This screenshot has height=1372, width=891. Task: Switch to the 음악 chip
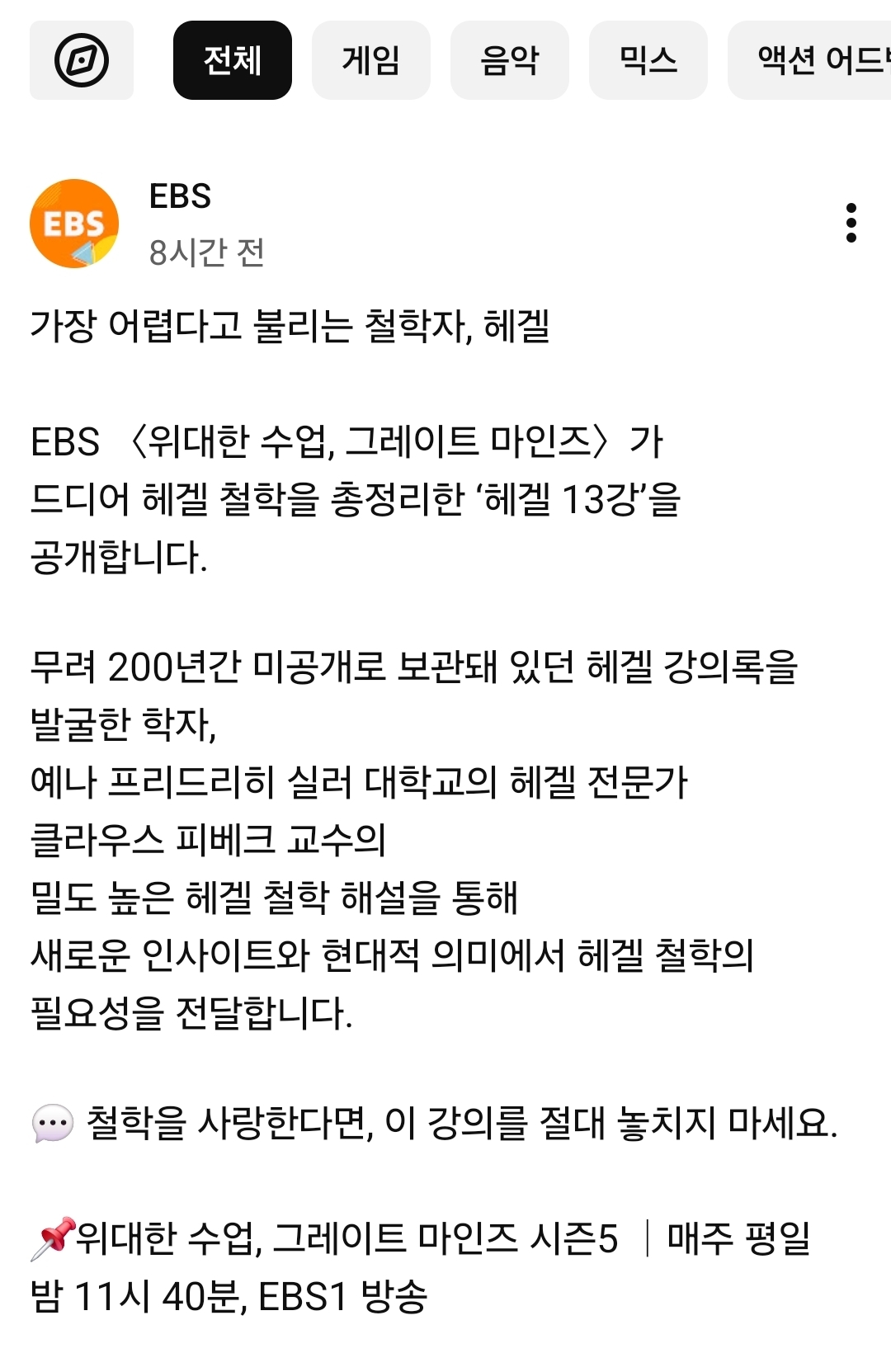coord(510,60)
